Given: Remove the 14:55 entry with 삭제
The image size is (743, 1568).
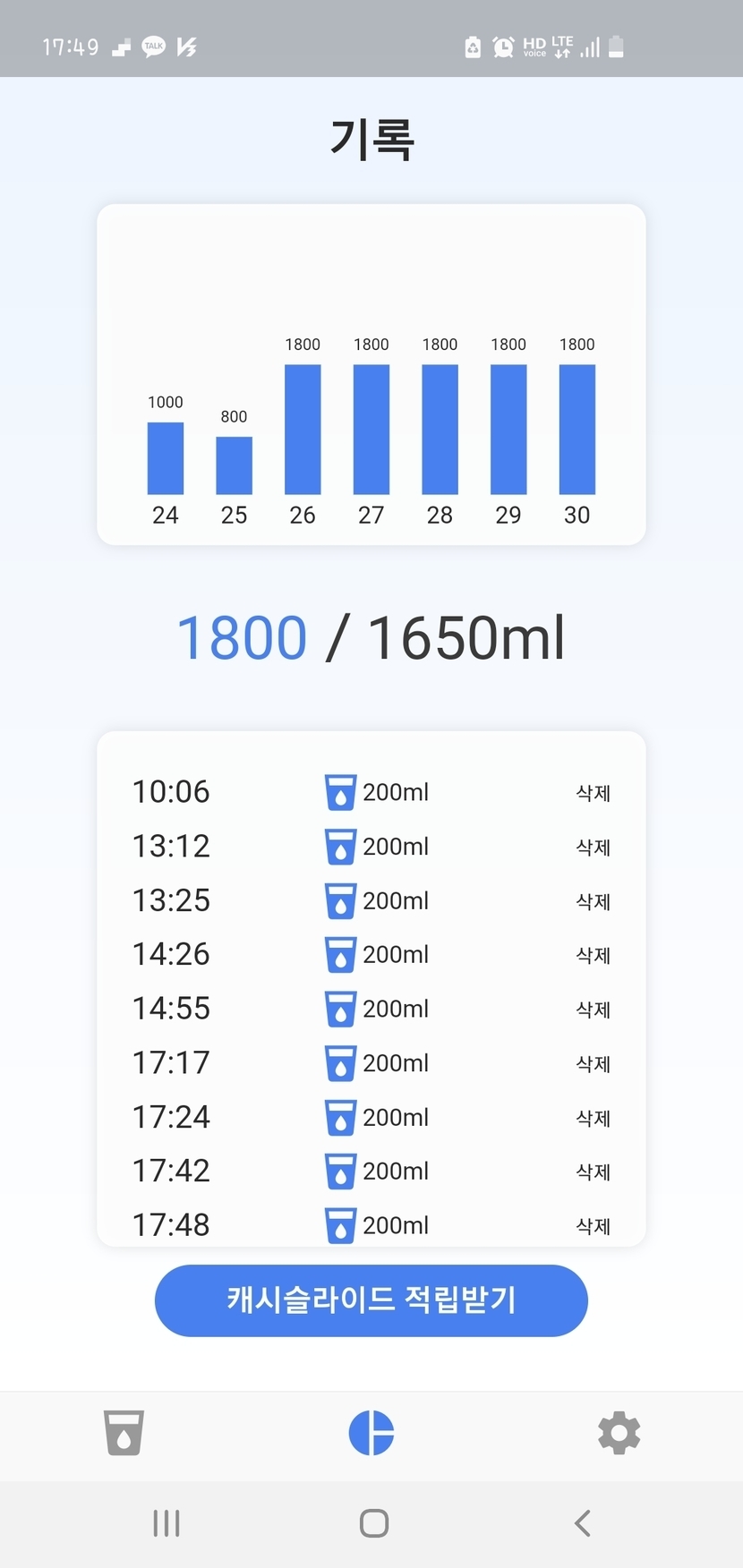Looking at the screenshot, I should 593,1010.
